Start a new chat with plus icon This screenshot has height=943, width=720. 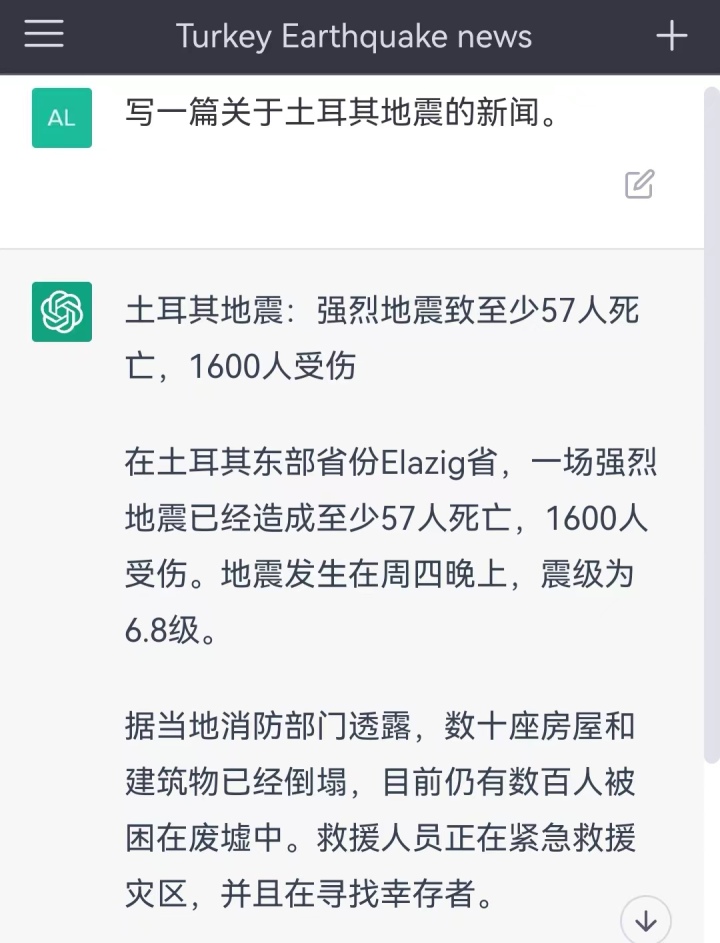click(671, 37)
